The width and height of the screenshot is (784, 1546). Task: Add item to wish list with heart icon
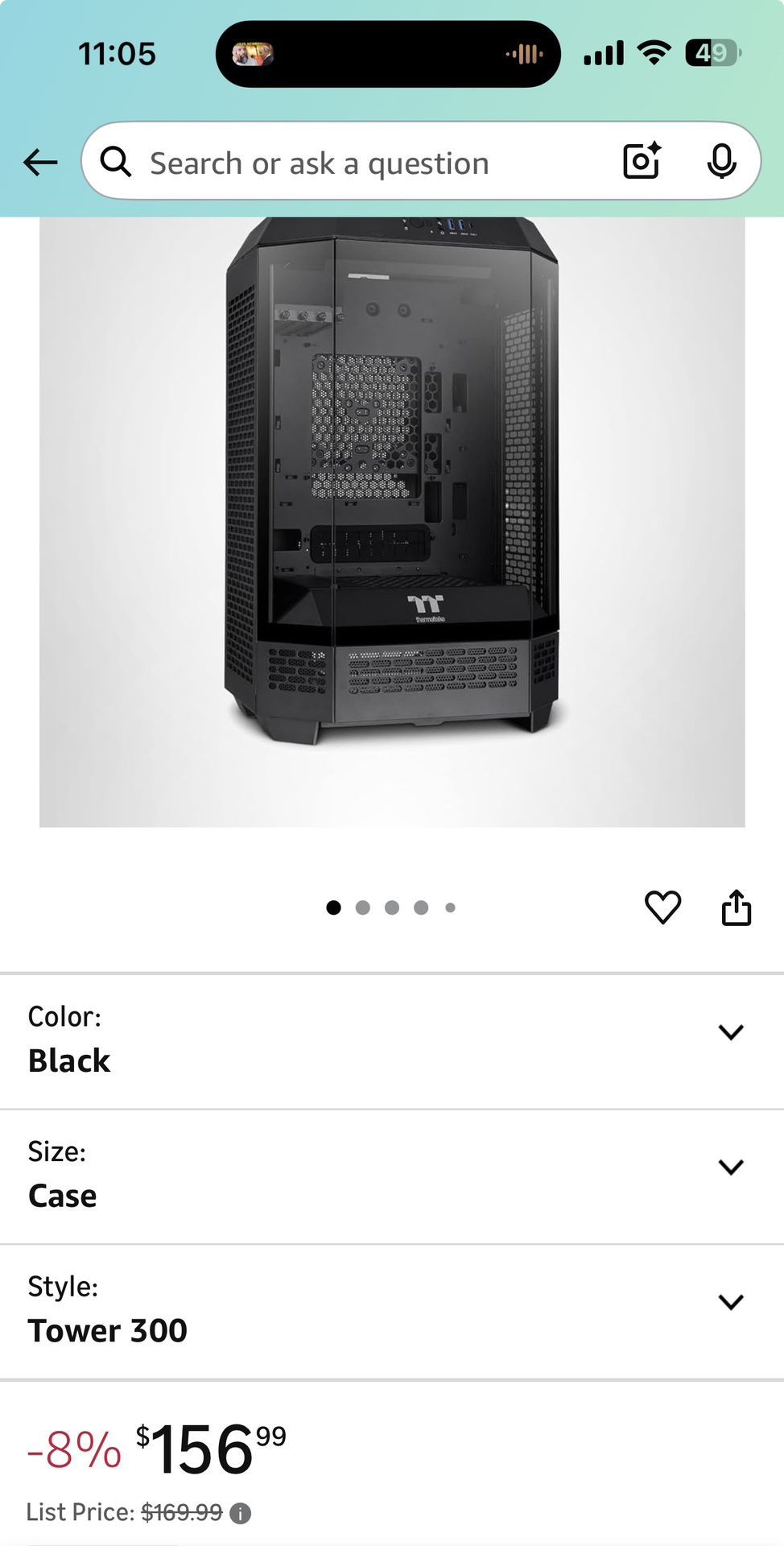663,907
